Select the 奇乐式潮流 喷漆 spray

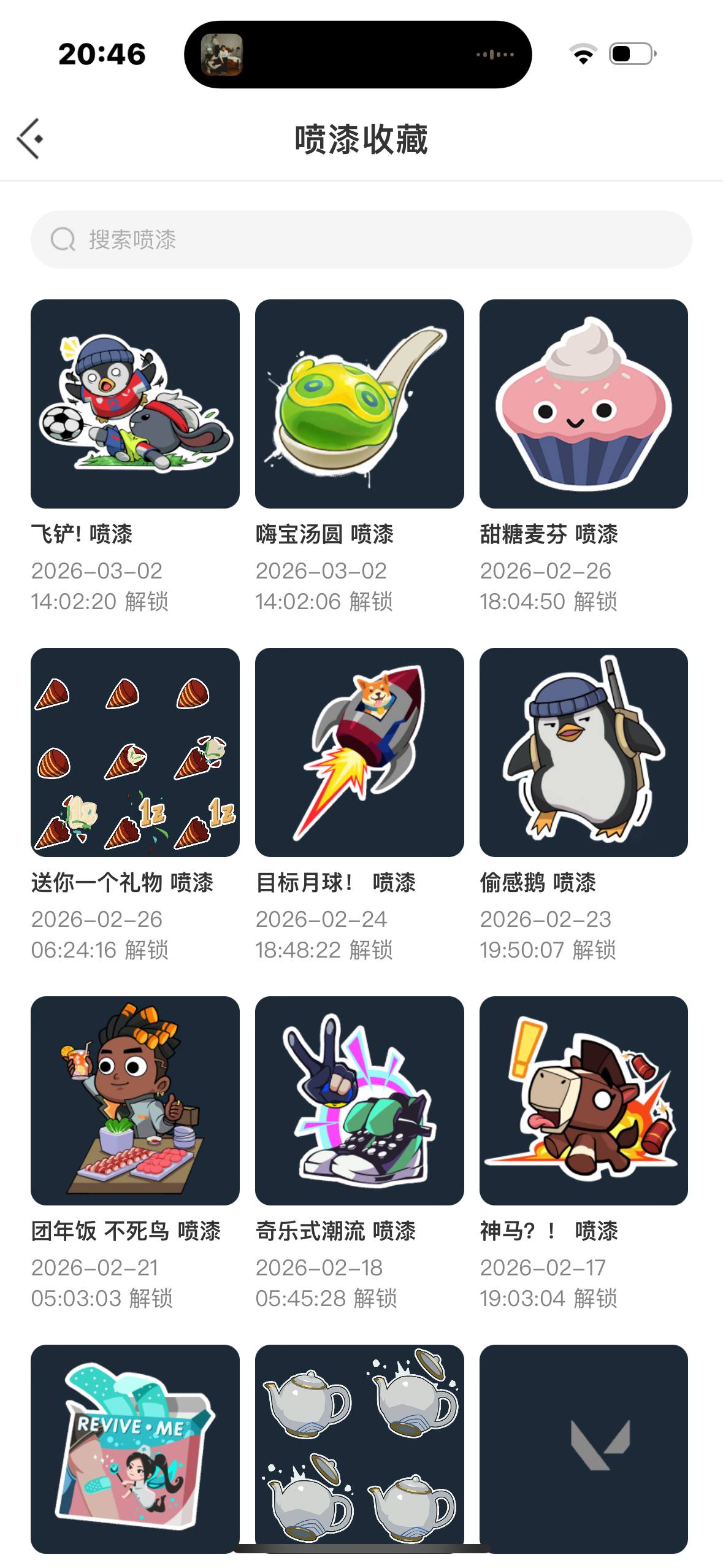pyautogui.click(x=361, y=1101)
